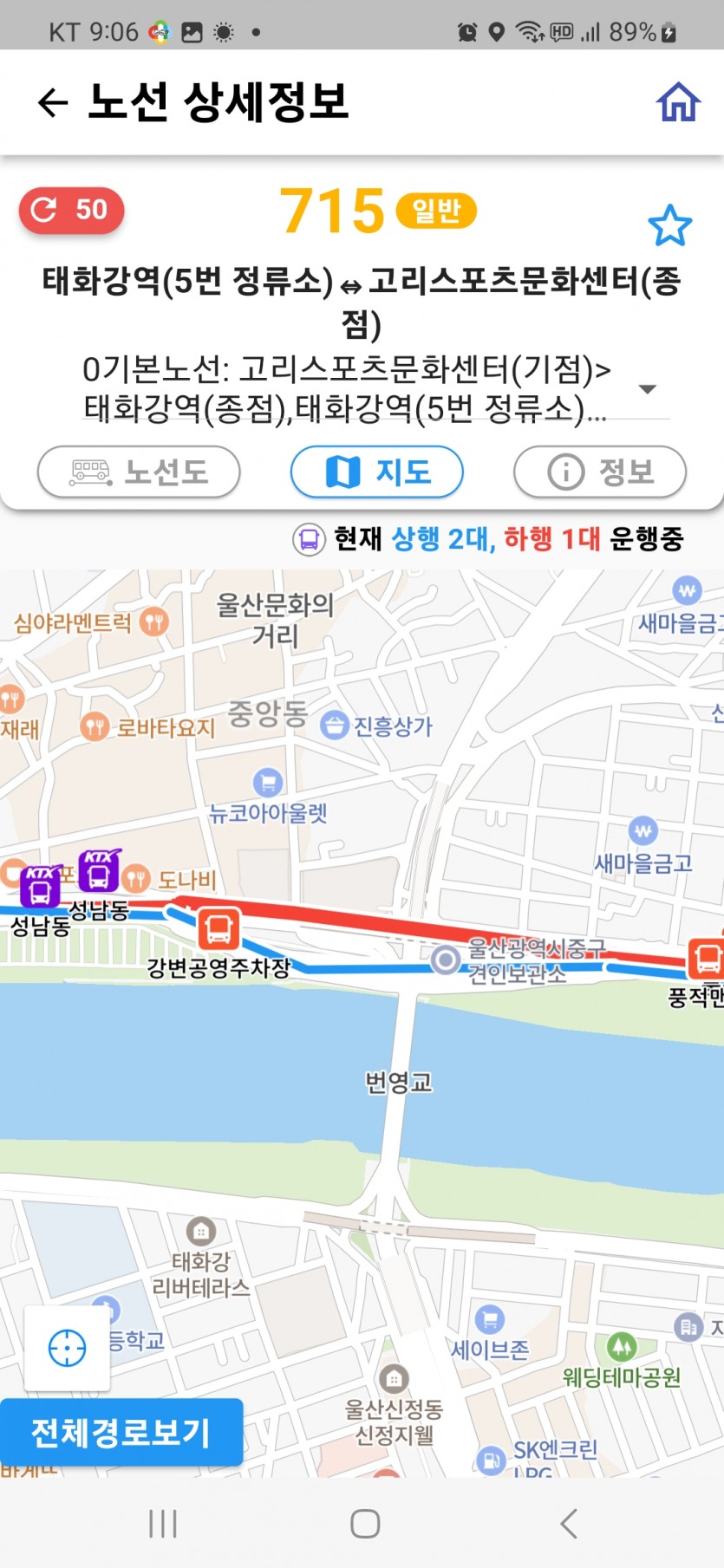This screenshot has height=1568, width=724.
Task: Select the 지도 map tab
Action: pos(376,472)
